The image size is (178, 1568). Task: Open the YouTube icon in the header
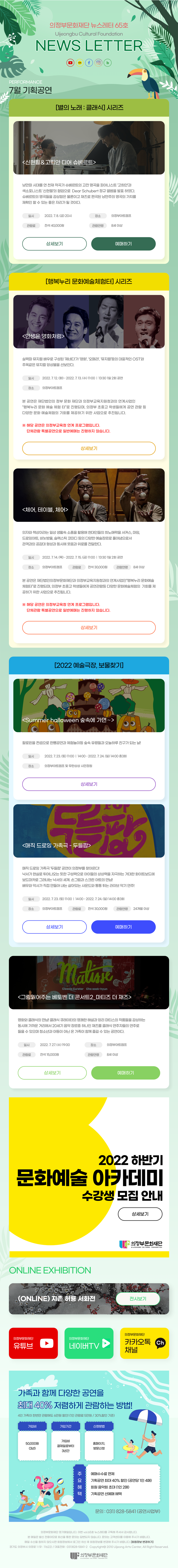click(x=70, y=62)
